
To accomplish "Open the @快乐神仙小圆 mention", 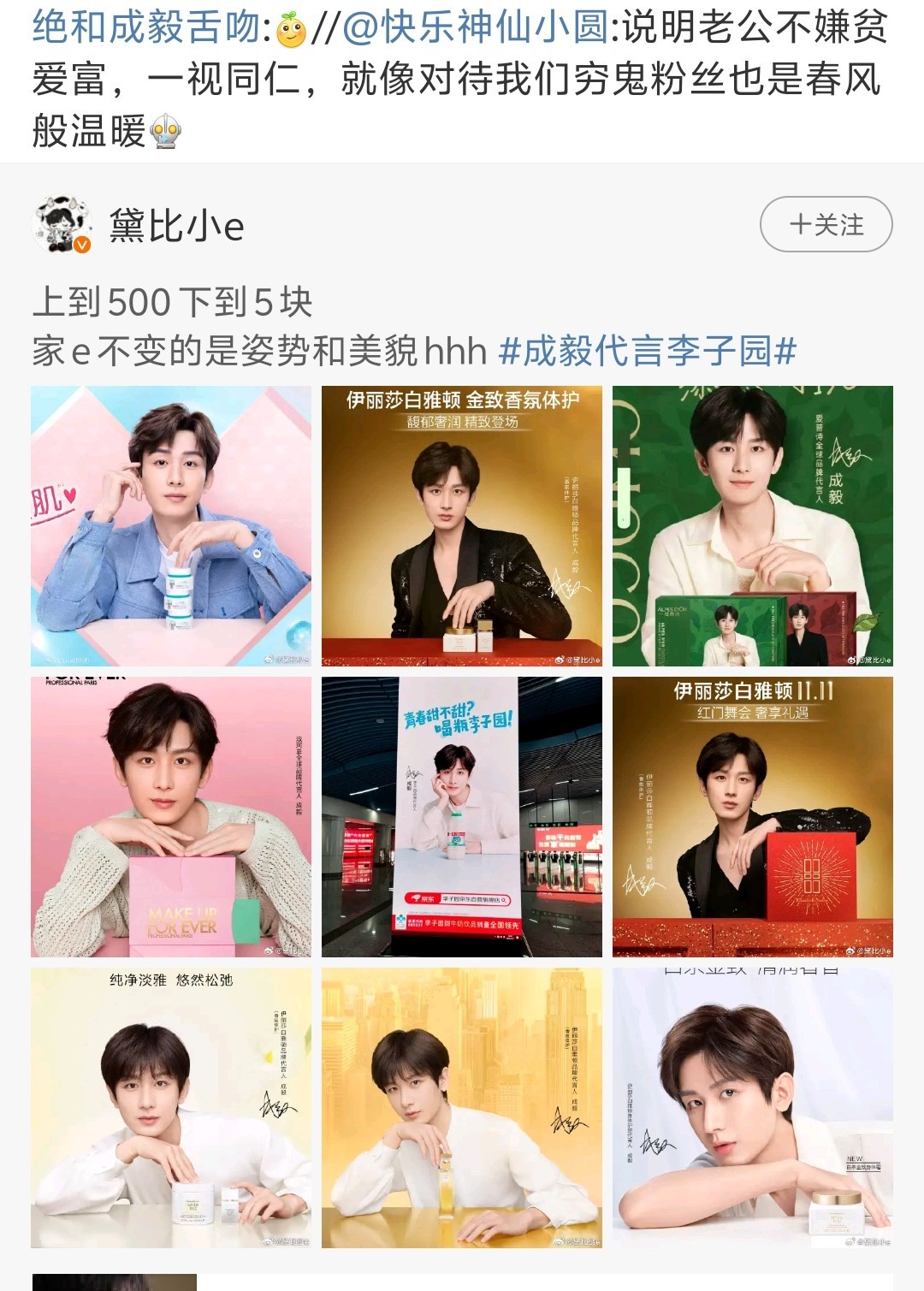I will [x=475, y=28].
